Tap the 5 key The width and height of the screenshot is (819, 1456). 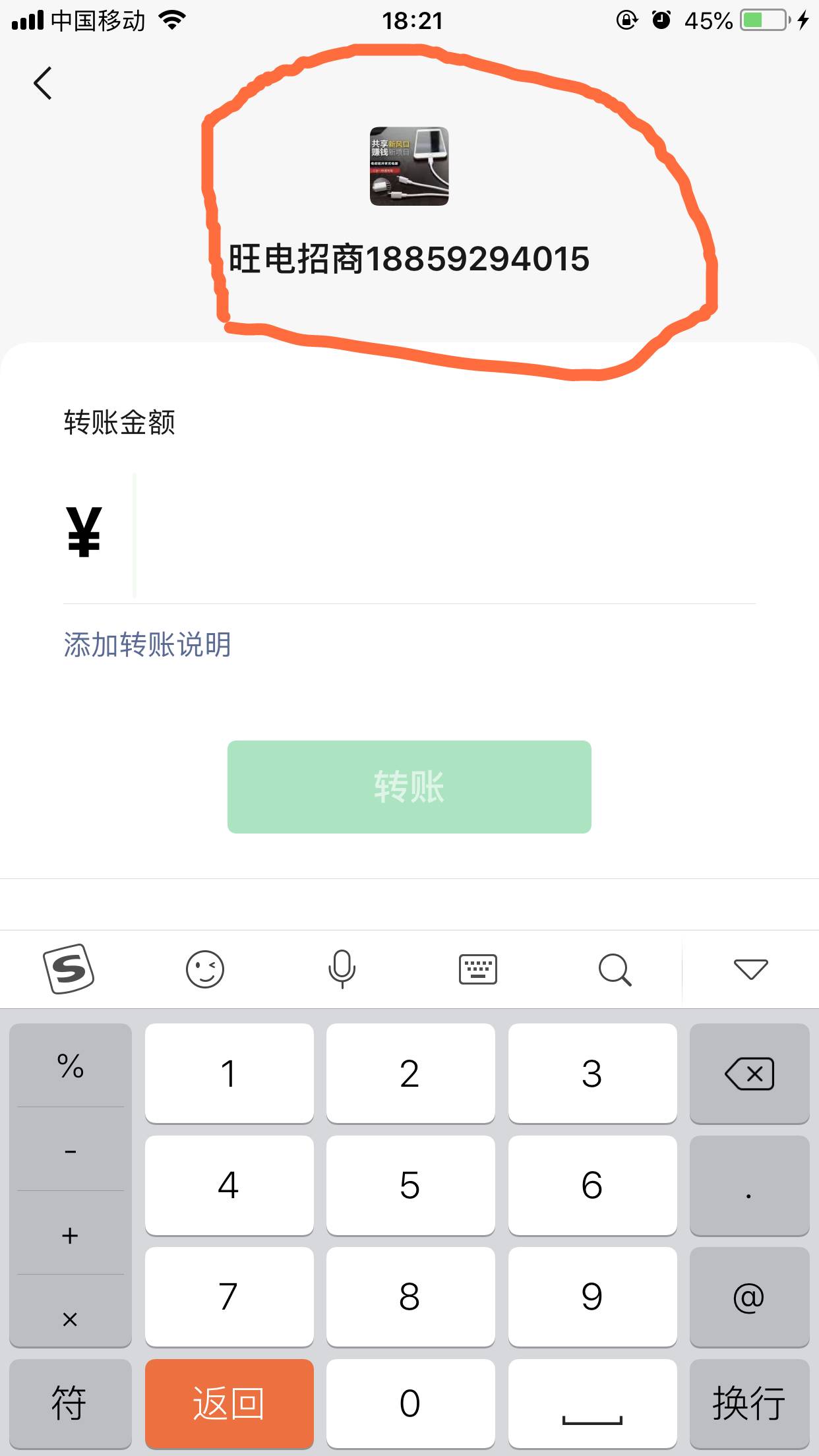click(x=409, y=1185)
